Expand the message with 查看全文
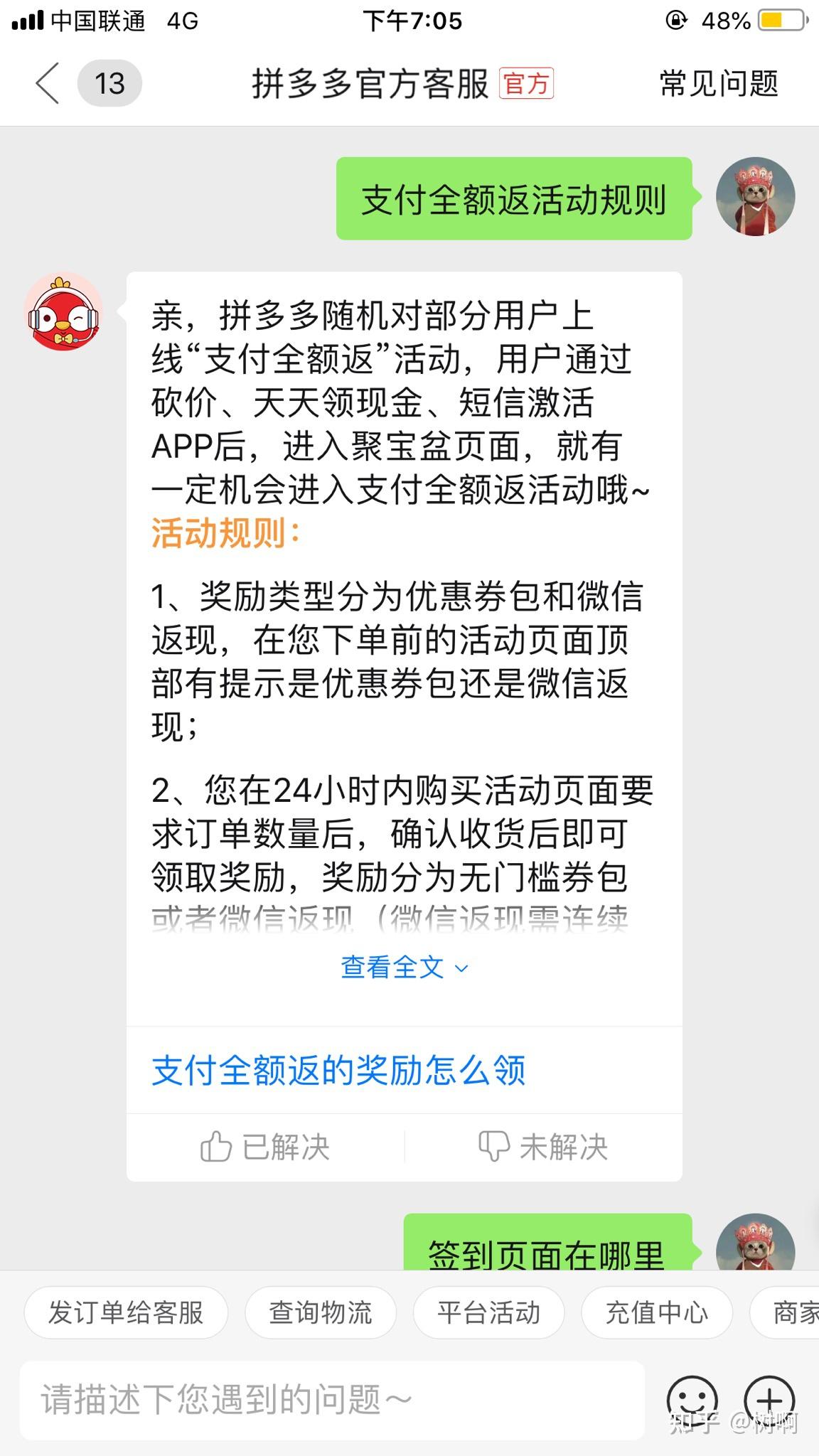819x1456 pixels. coord(404,966)
